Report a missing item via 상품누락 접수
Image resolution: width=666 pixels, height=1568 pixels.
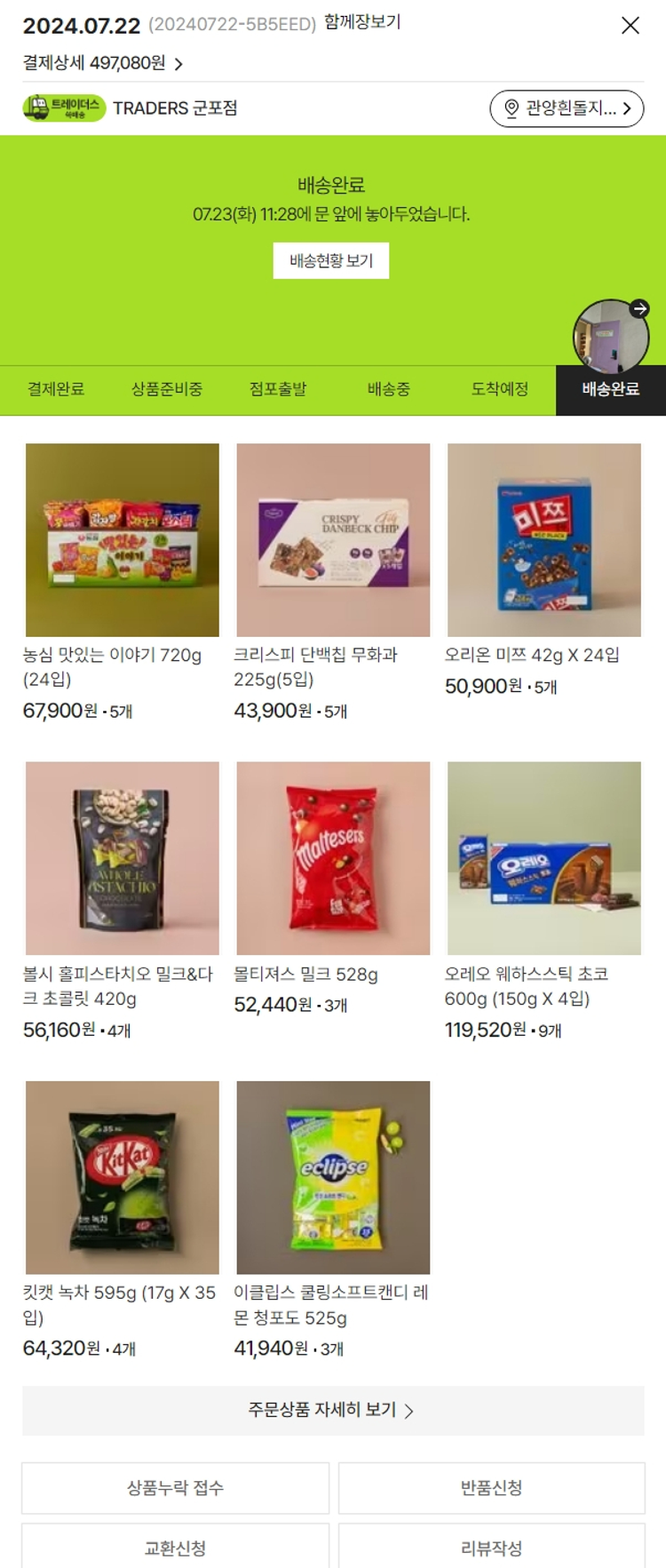[x=176, y=1487]
